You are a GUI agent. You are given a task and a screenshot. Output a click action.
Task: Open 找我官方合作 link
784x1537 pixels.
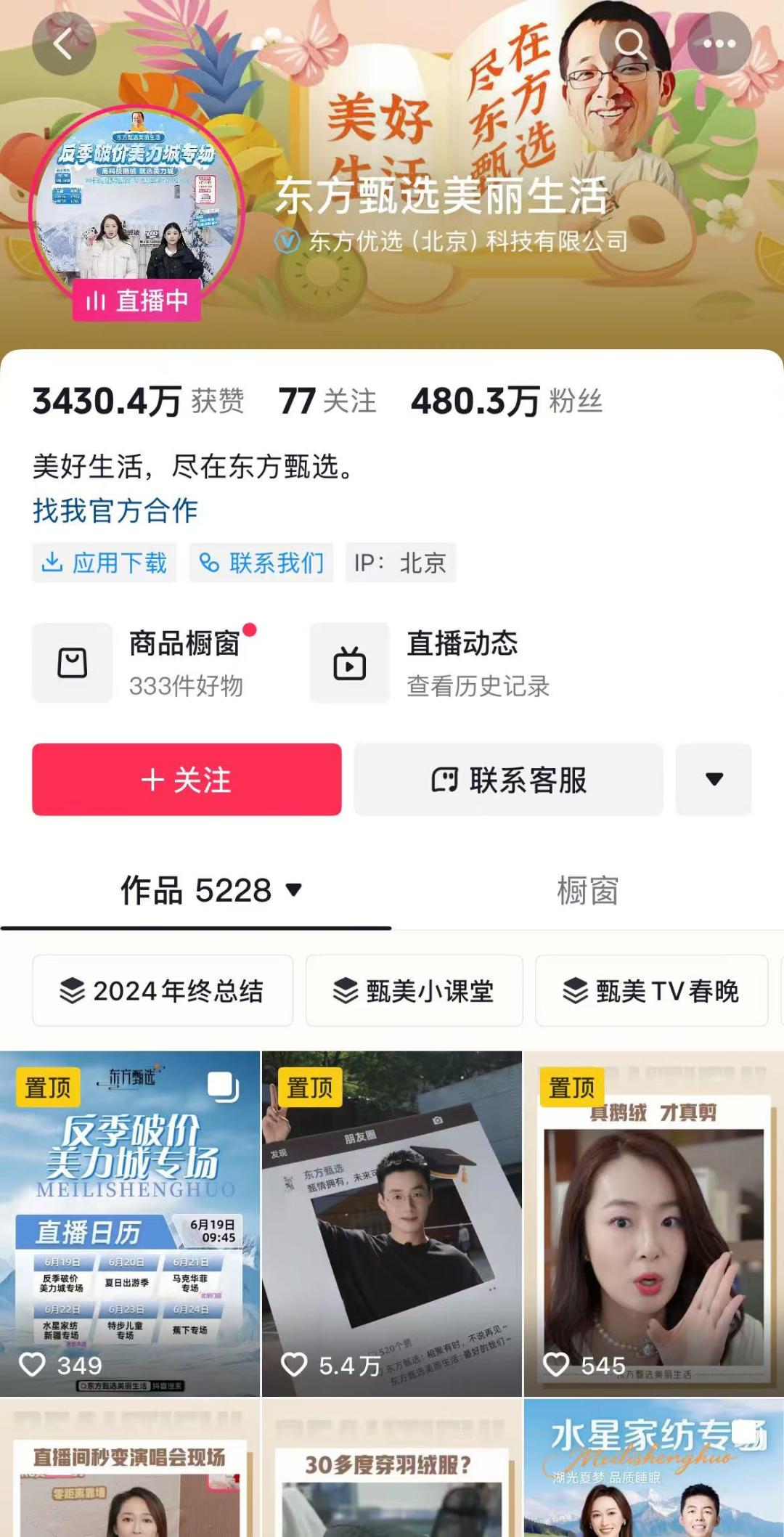click(x=115, y=510)
